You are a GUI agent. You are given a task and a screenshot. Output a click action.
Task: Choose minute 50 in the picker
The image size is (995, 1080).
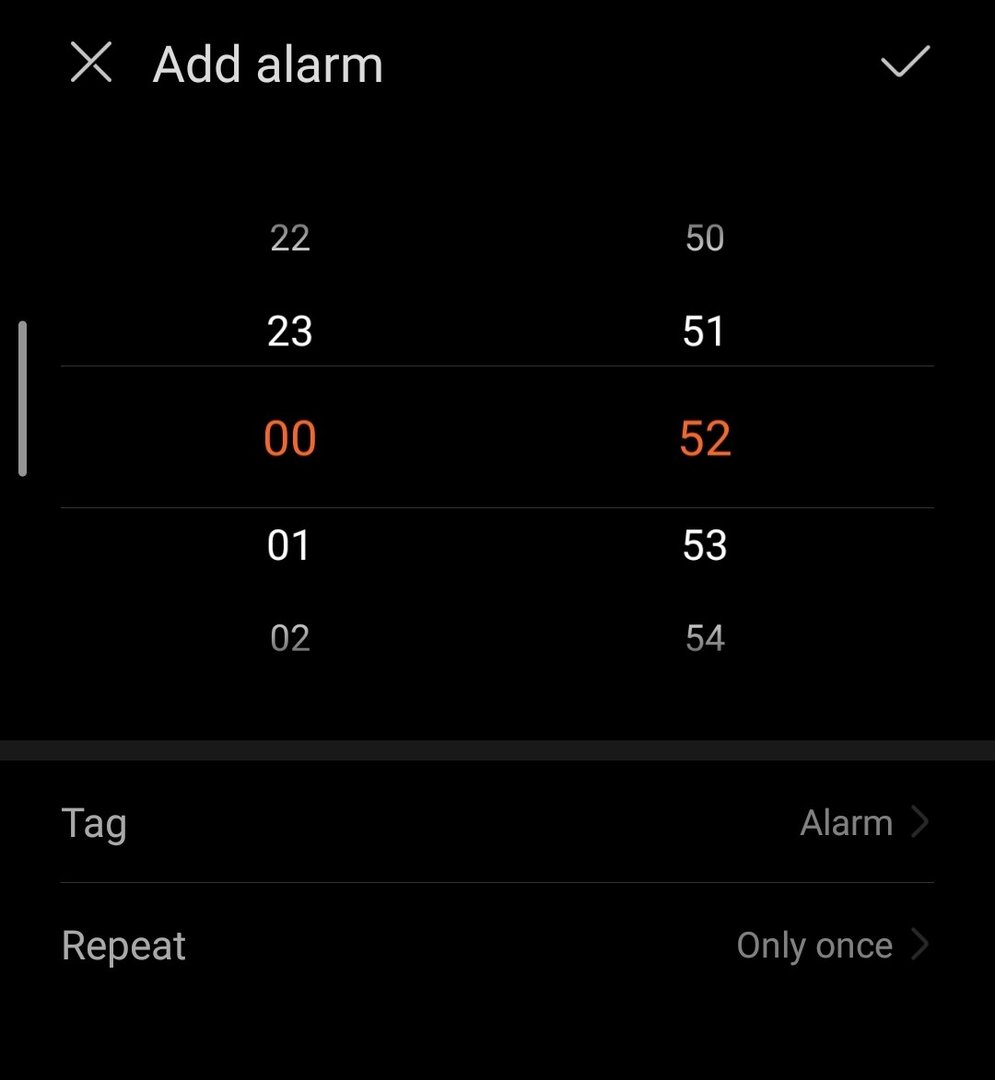click(x=704, y=238)
